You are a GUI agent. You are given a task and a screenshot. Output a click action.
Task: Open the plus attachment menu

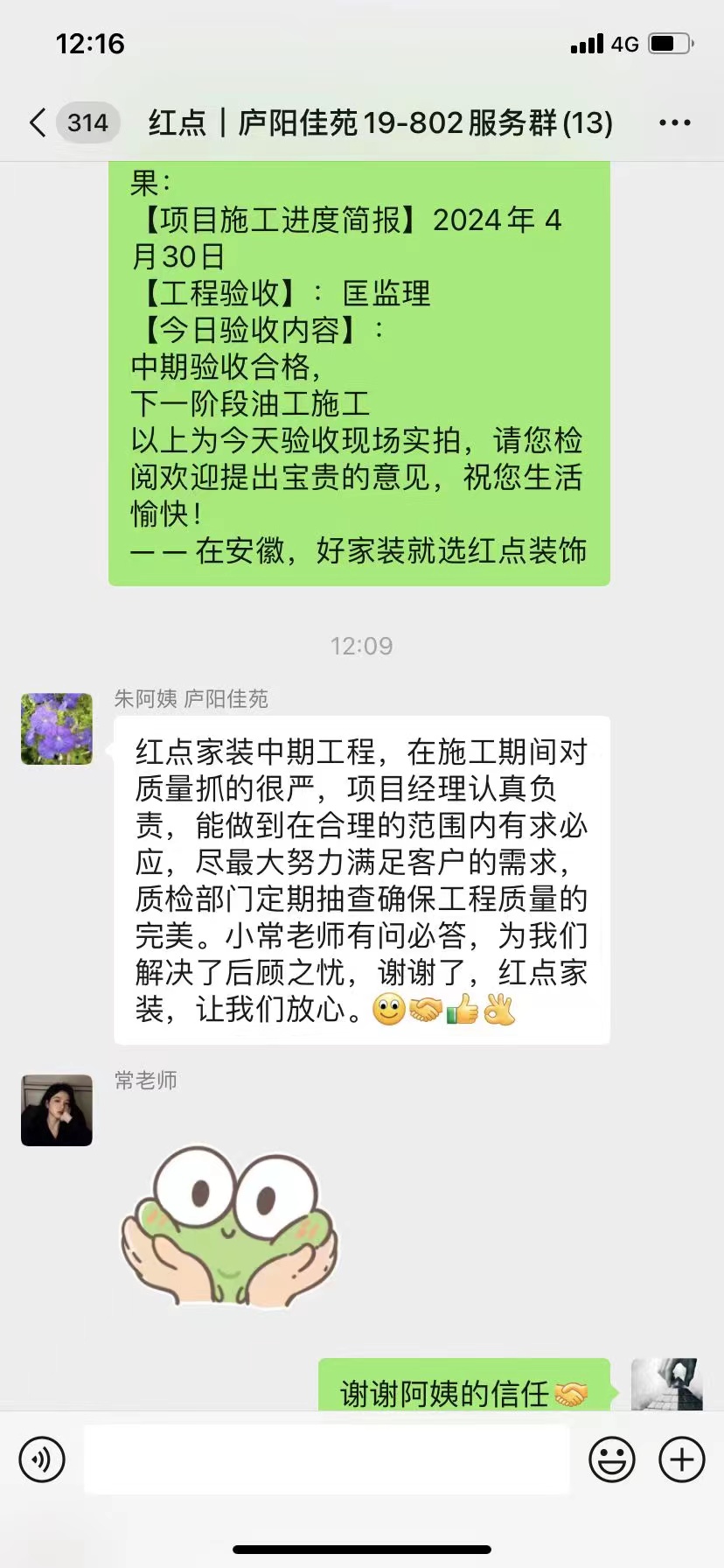682,1459
